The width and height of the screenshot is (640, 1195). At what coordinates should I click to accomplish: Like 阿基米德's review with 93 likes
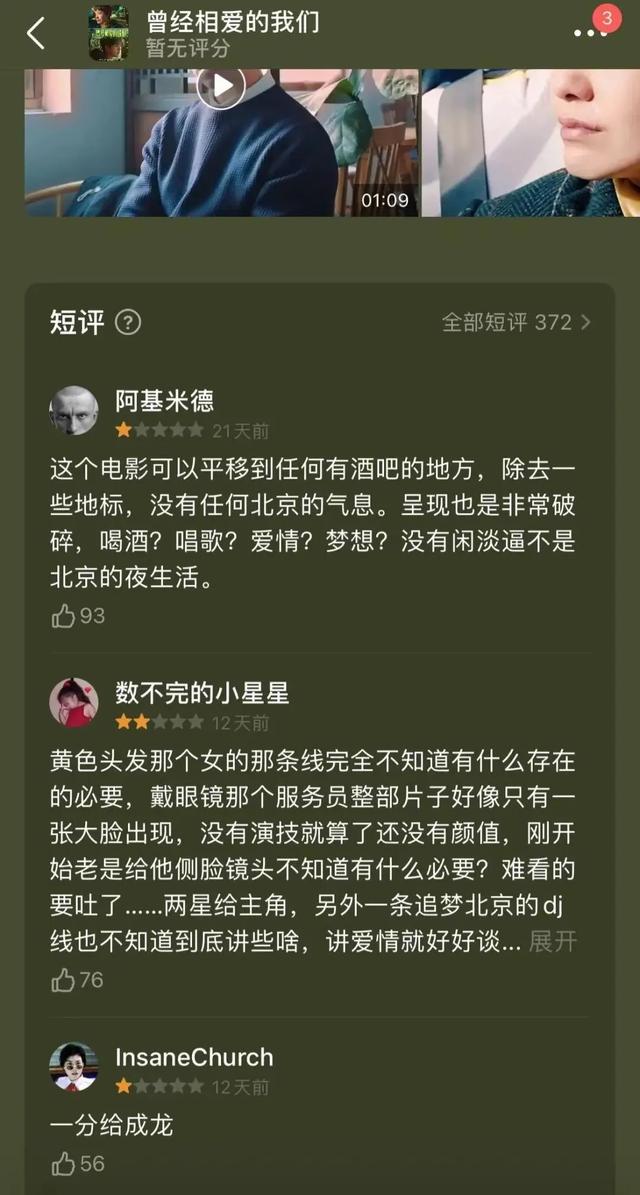click(x=78, y=616)
